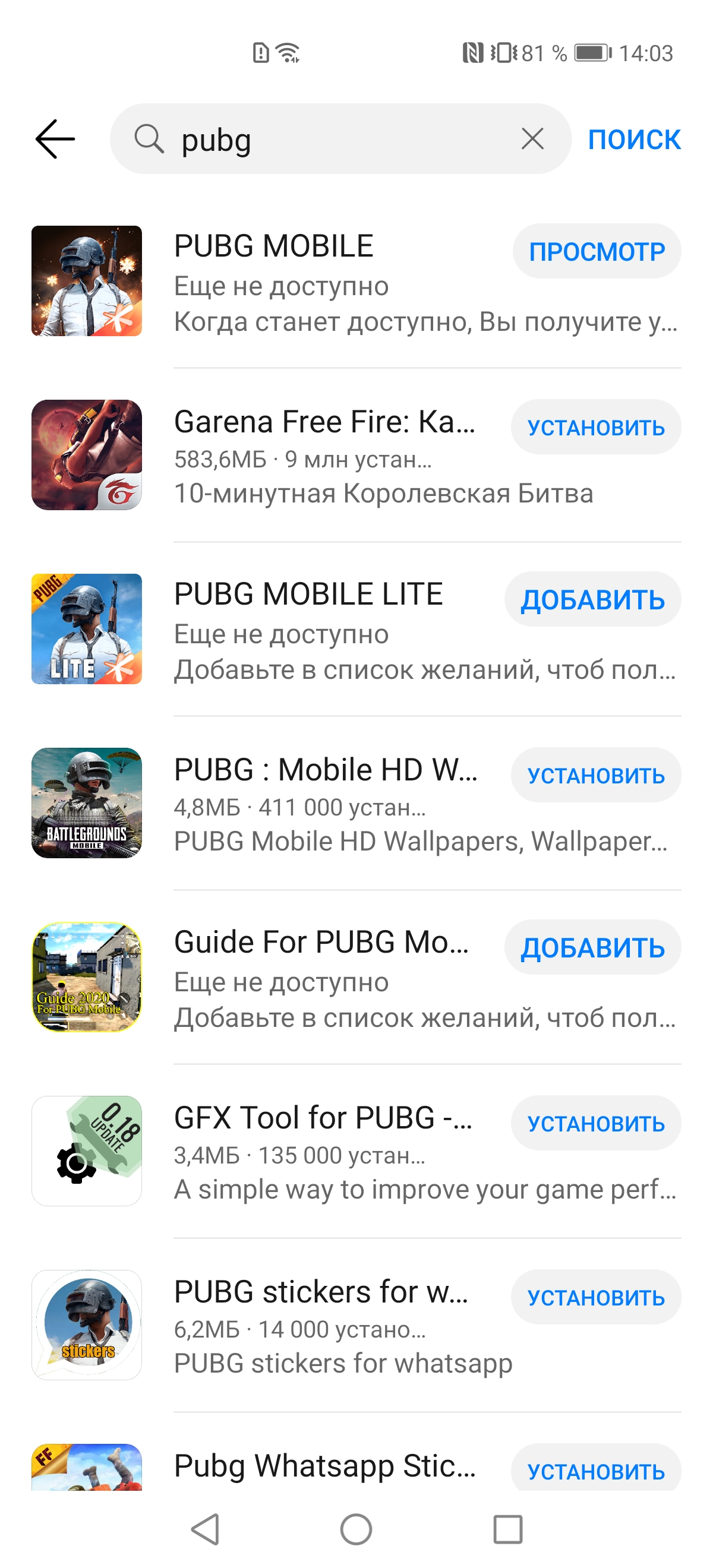Tap the search field containing pubg
Image resolution: width=713 pixels, height=1568 pixels.
coord(341,139)
